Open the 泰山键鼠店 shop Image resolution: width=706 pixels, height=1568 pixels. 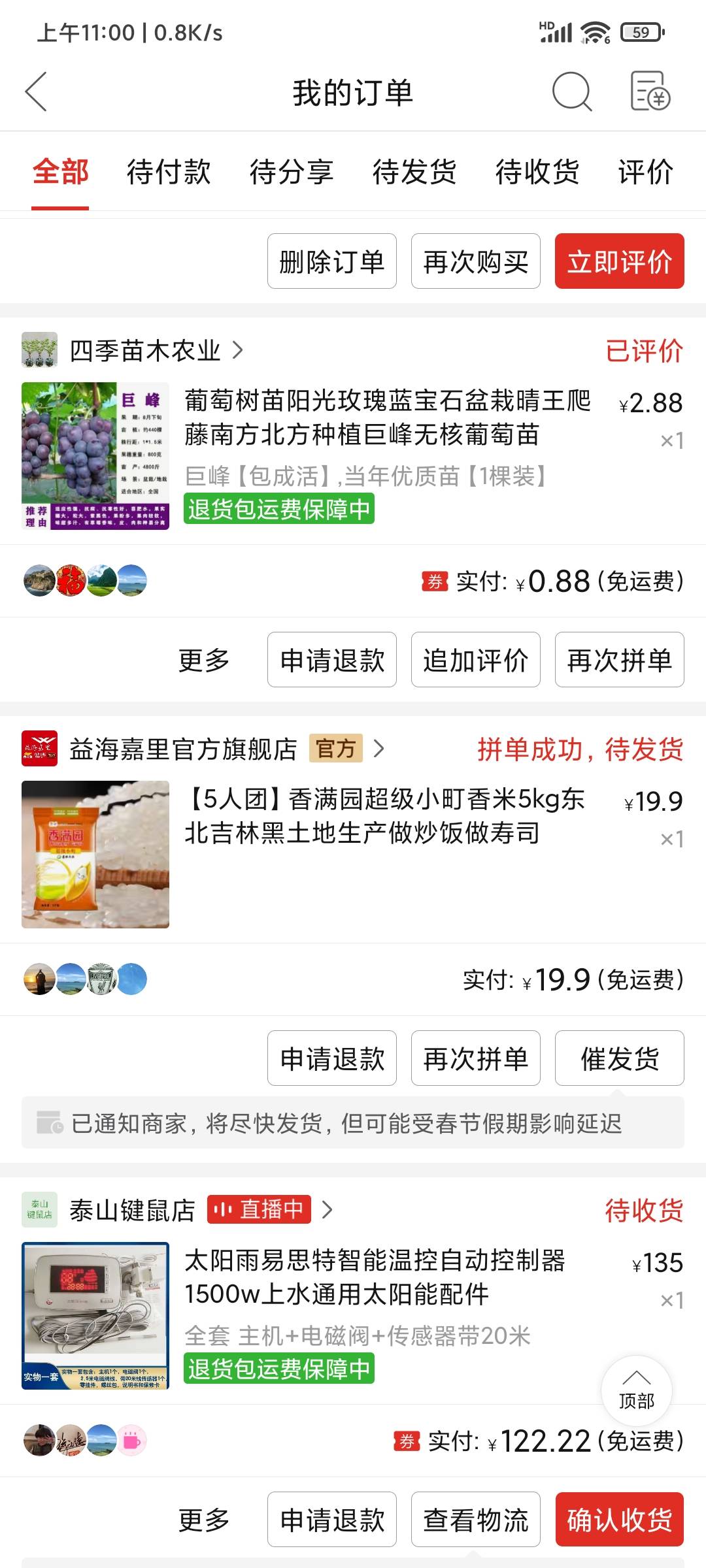133,1211
